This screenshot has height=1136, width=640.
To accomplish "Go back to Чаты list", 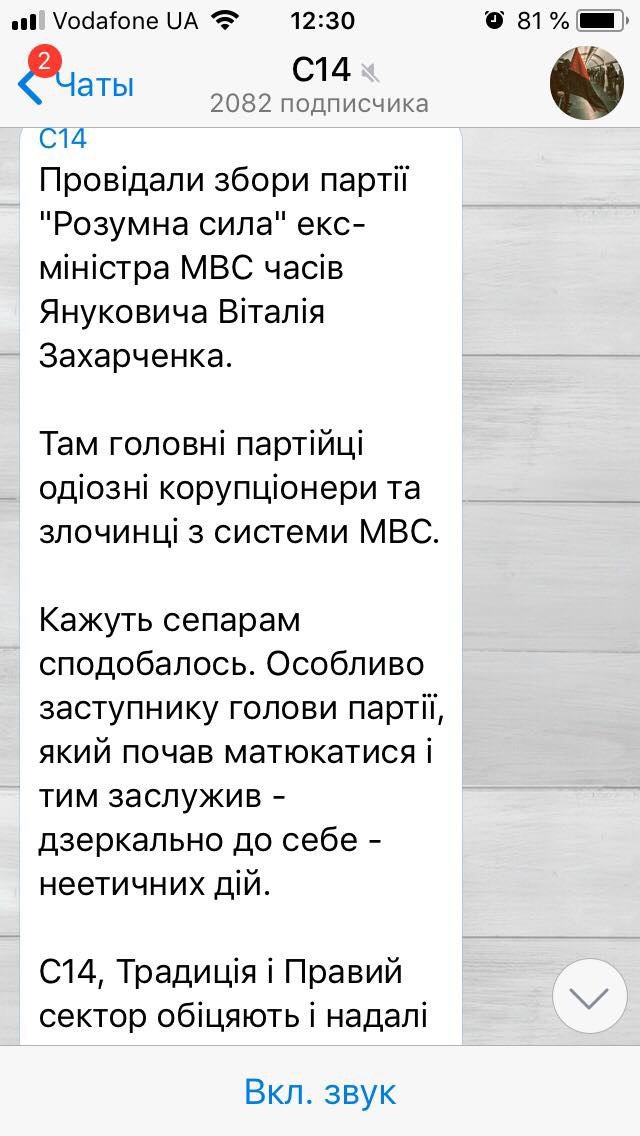I will click(x=76, y=85).
